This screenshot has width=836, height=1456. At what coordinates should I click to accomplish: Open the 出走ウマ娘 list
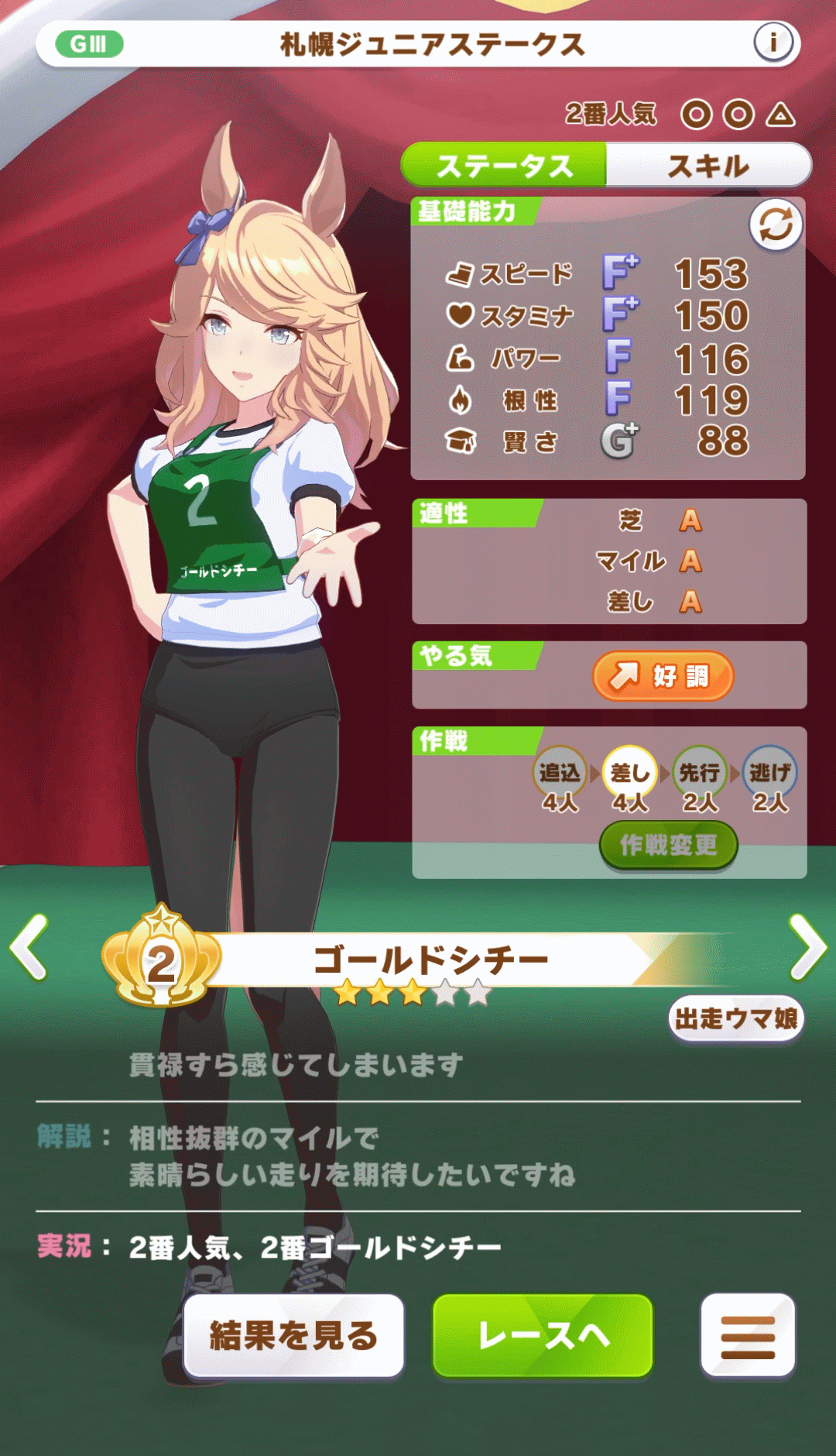pyautogui.click(x=735, y=1018)
